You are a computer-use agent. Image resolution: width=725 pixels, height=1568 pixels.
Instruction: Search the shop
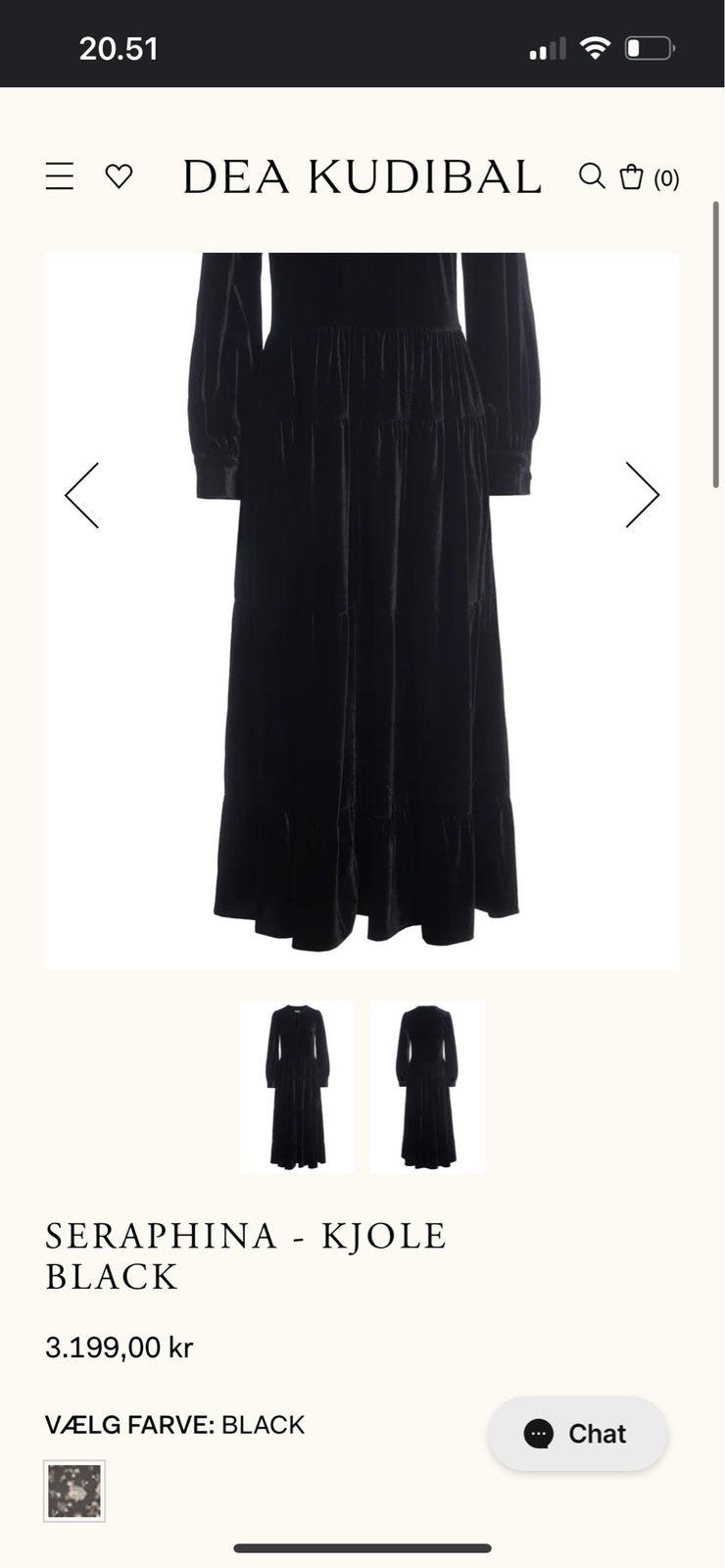tap(591, 176)
